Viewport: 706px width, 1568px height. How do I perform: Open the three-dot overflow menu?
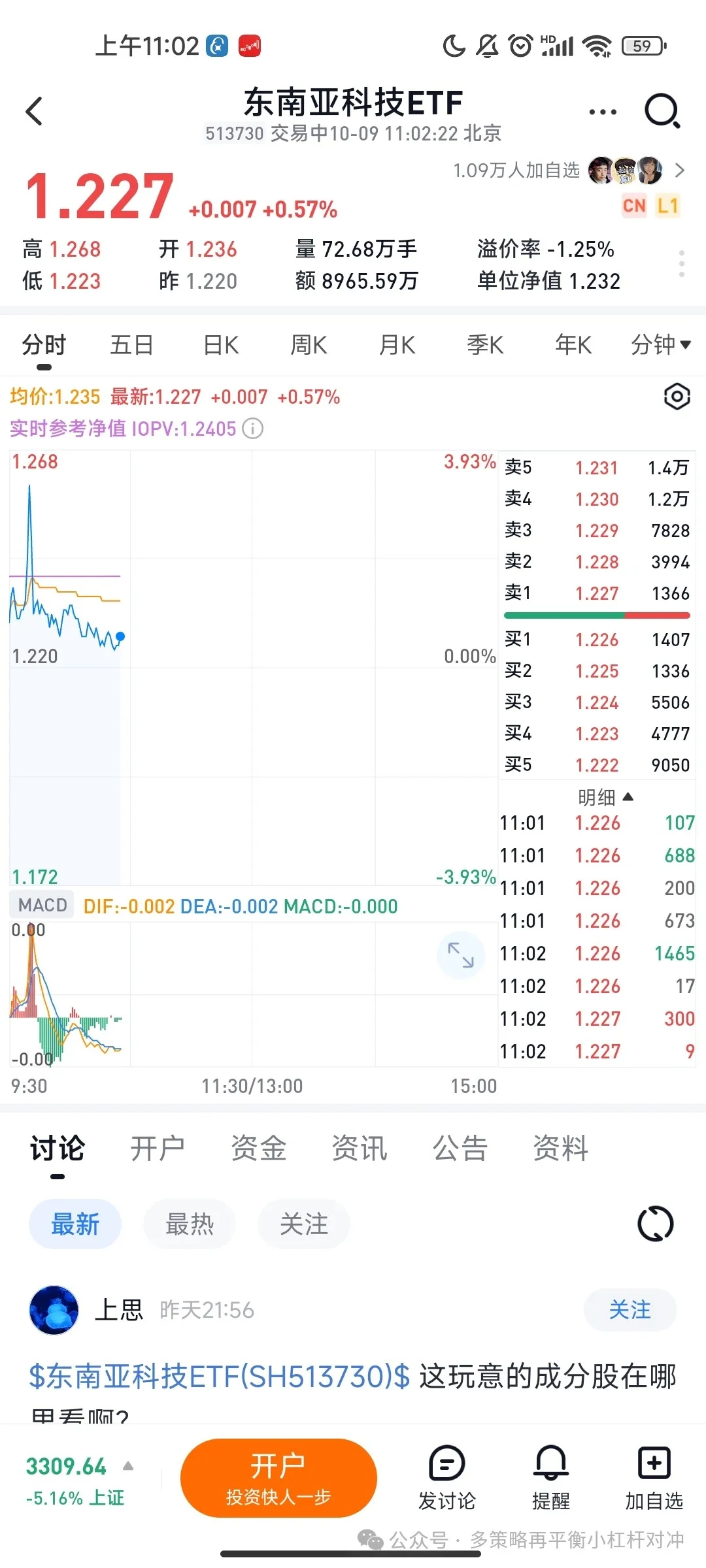tap(602, 112)
